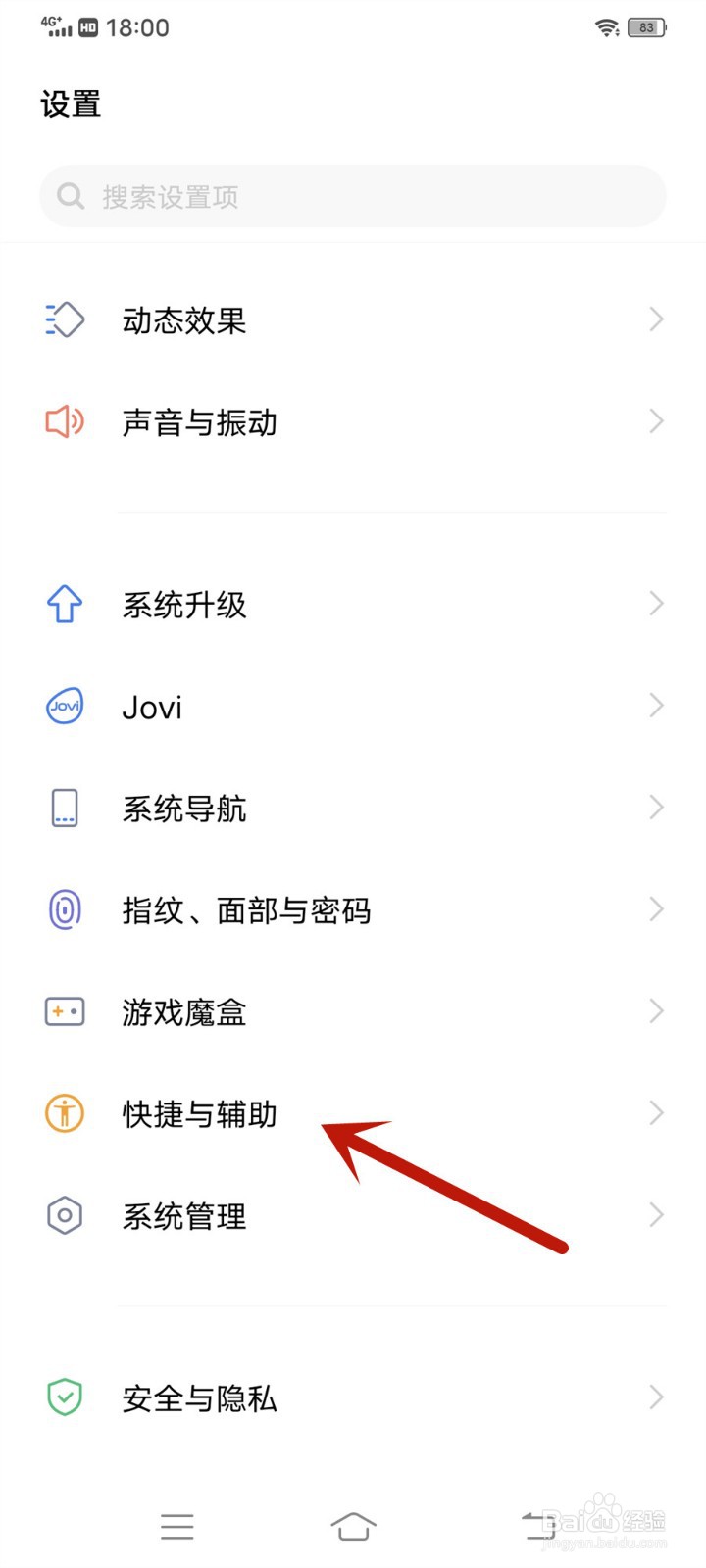706x1568 pixels.
Task: Go to 系统管理
Action: [x=353, y=1216]
